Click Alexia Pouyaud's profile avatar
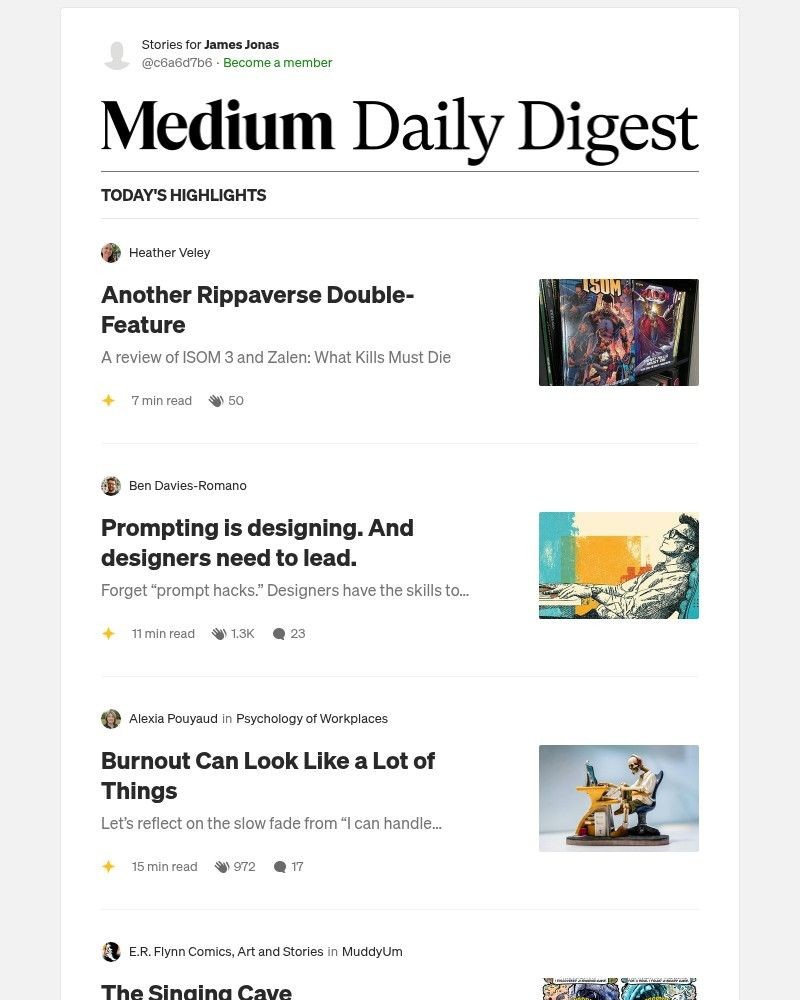 [x=111, y=718]
